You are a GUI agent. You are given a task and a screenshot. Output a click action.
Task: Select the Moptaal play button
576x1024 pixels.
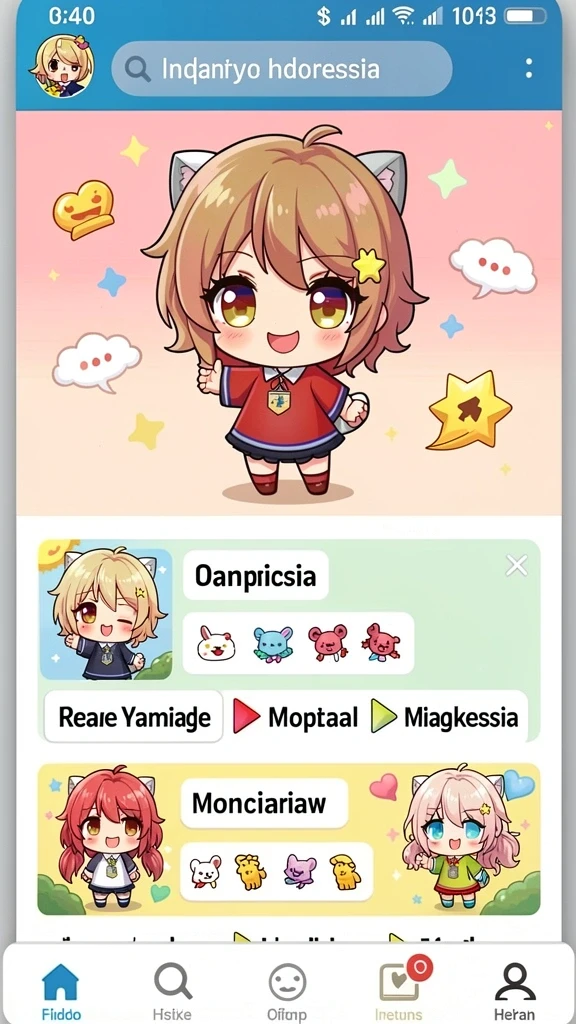(296, 717)
